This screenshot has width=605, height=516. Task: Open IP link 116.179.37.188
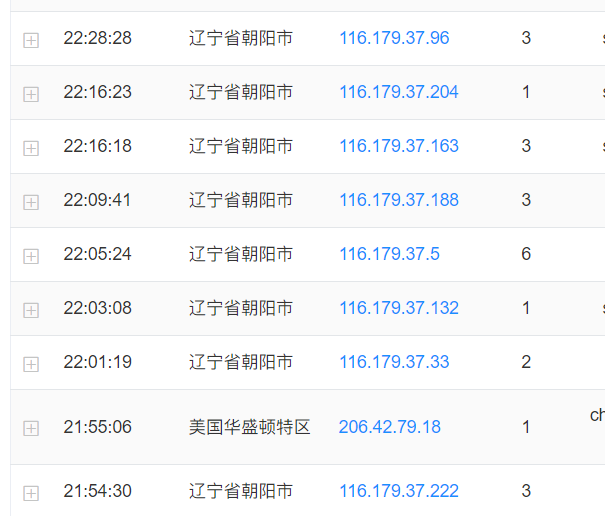[x=398, y=200]
